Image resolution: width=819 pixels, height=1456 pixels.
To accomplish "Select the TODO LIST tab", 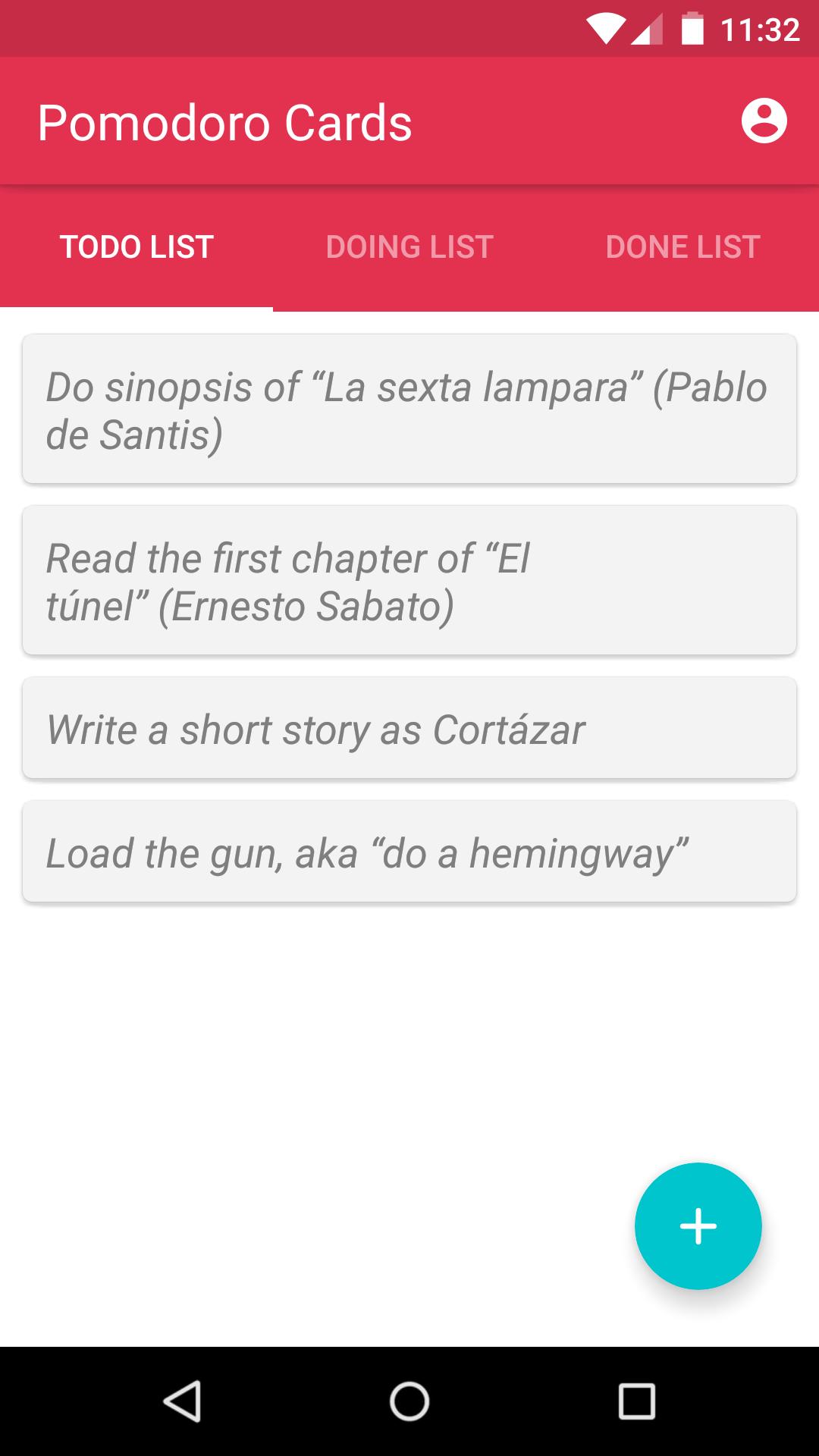I will click(x=136, y=247).
